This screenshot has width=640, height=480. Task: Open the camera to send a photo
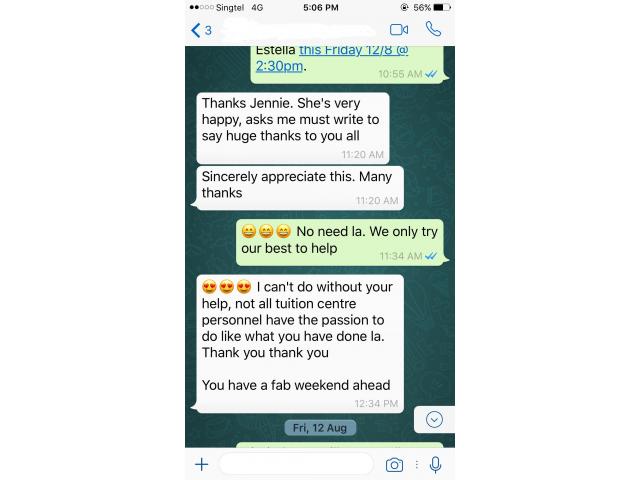tap(394, 464)
